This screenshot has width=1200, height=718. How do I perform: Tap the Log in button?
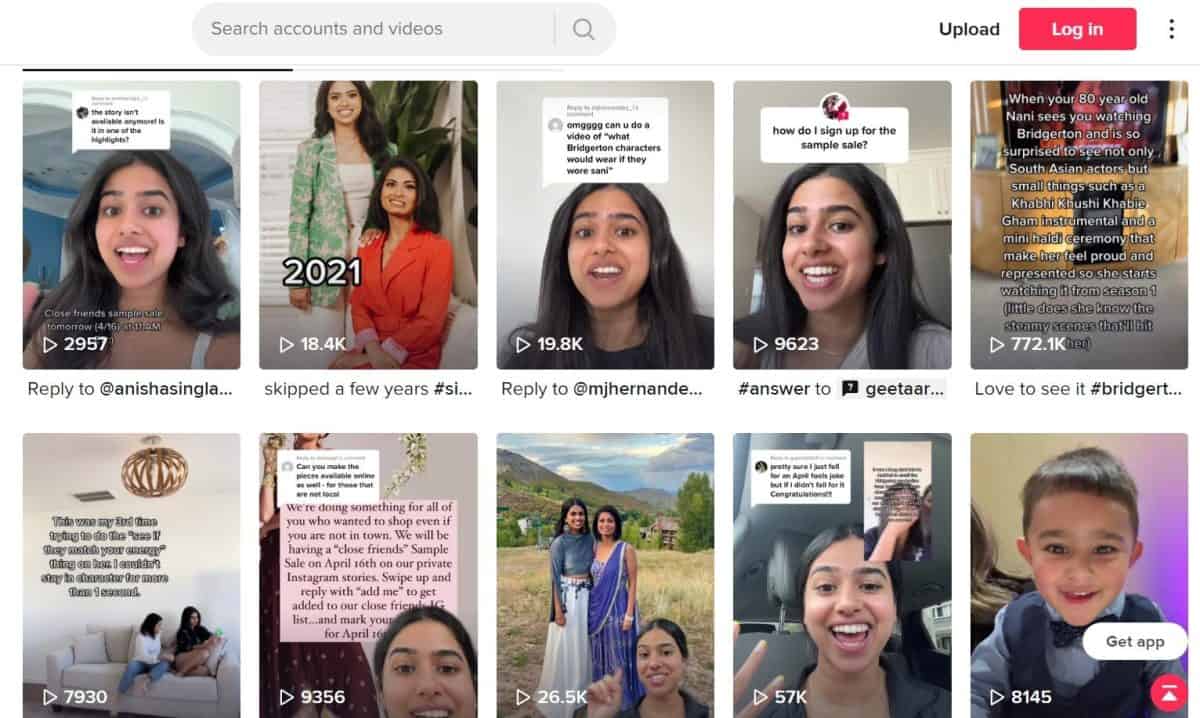click(x=1077, y=29)
